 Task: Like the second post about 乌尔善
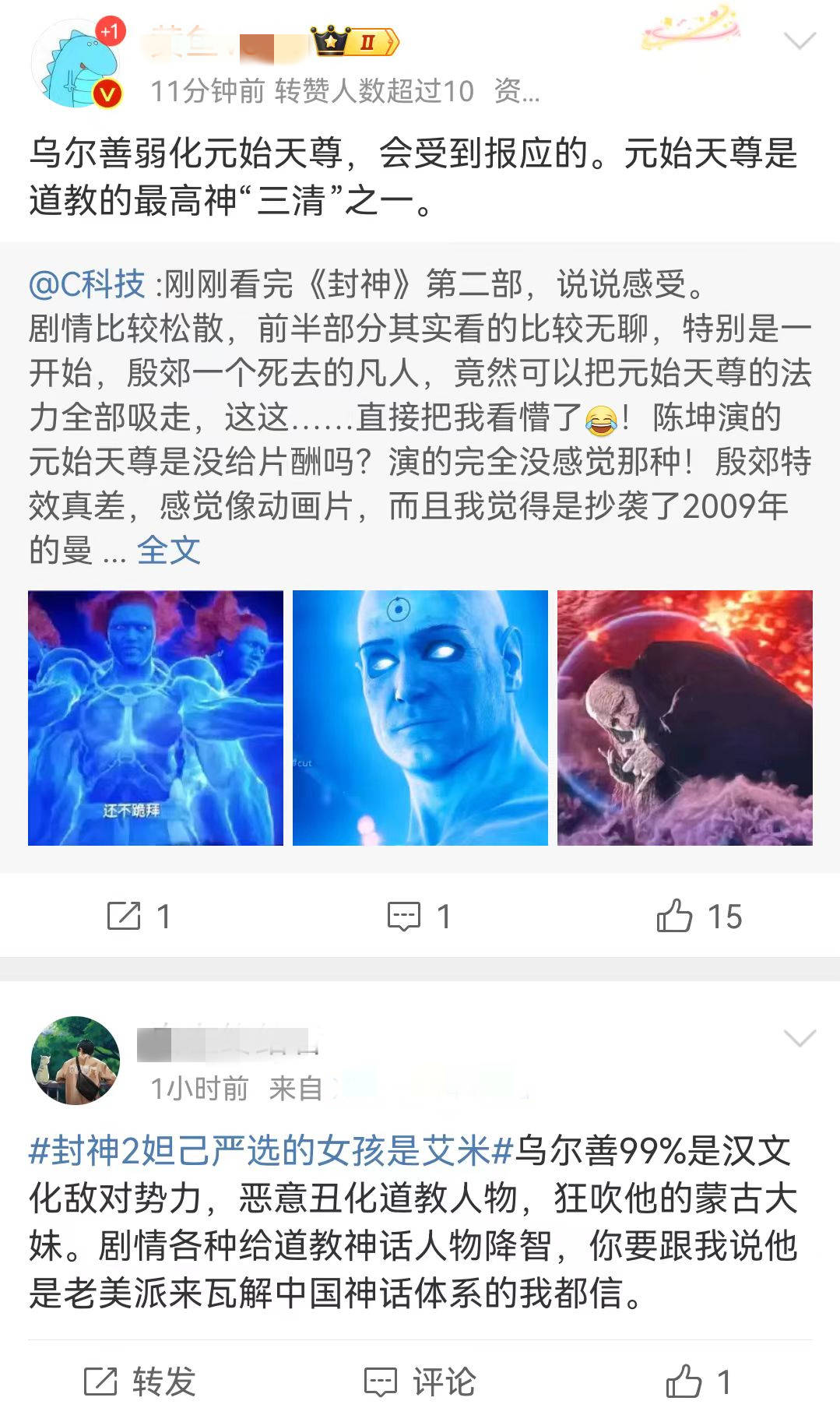coord(698,1382)
